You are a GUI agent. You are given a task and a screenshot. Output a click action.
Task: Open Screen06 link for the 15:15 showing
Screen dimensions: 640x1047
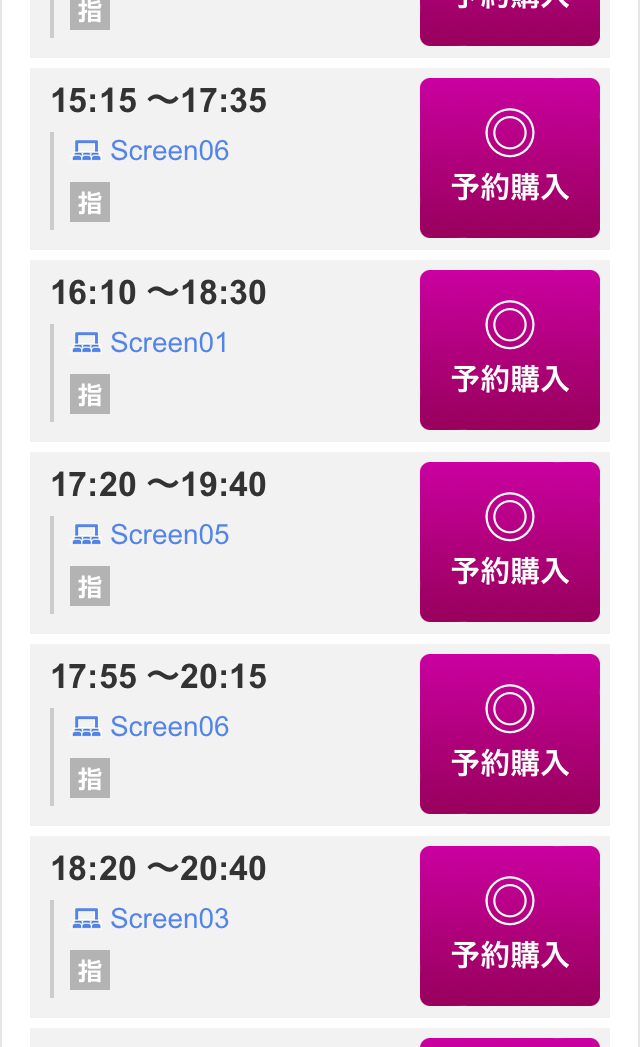click(151, 151)
